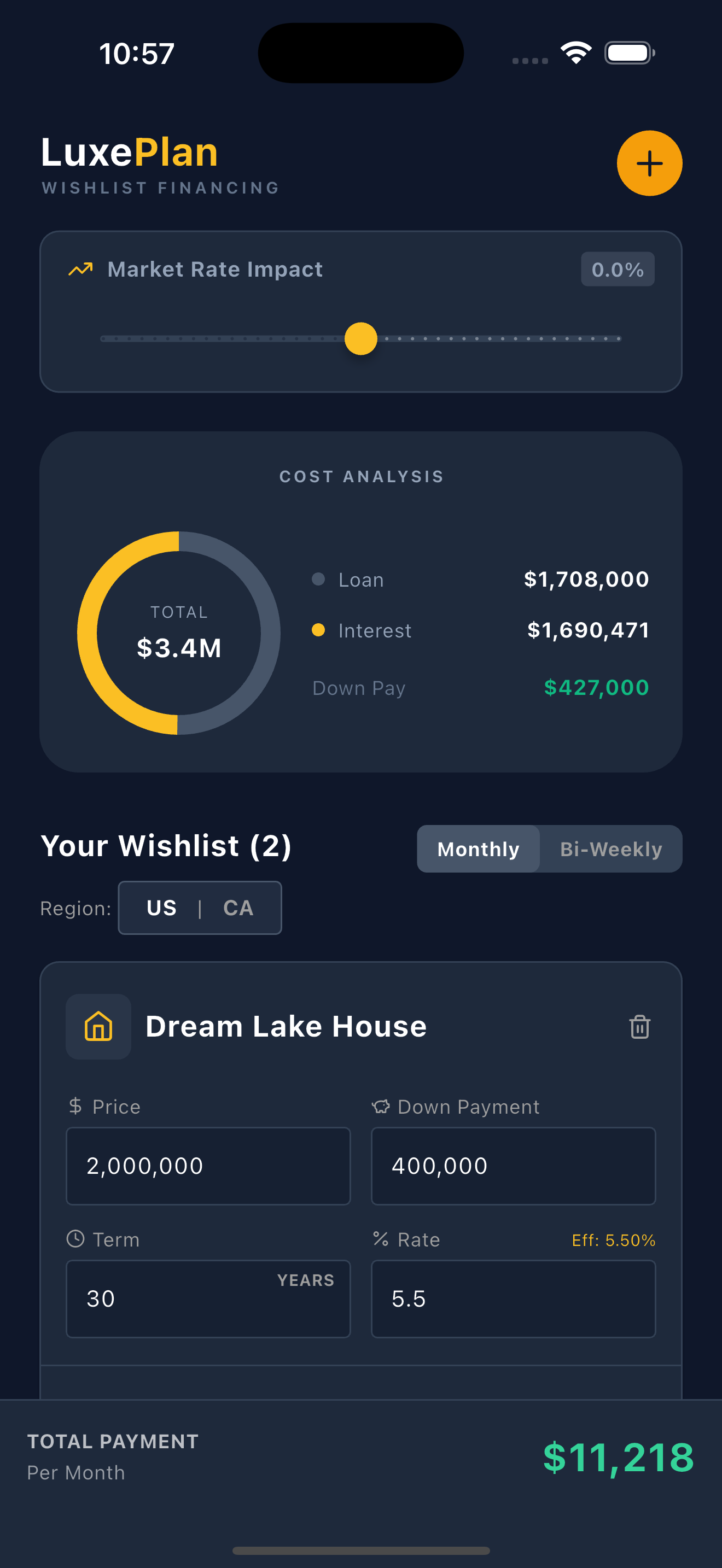
Task: Open the Monthly payment tab
Action: tap(478, 849)
